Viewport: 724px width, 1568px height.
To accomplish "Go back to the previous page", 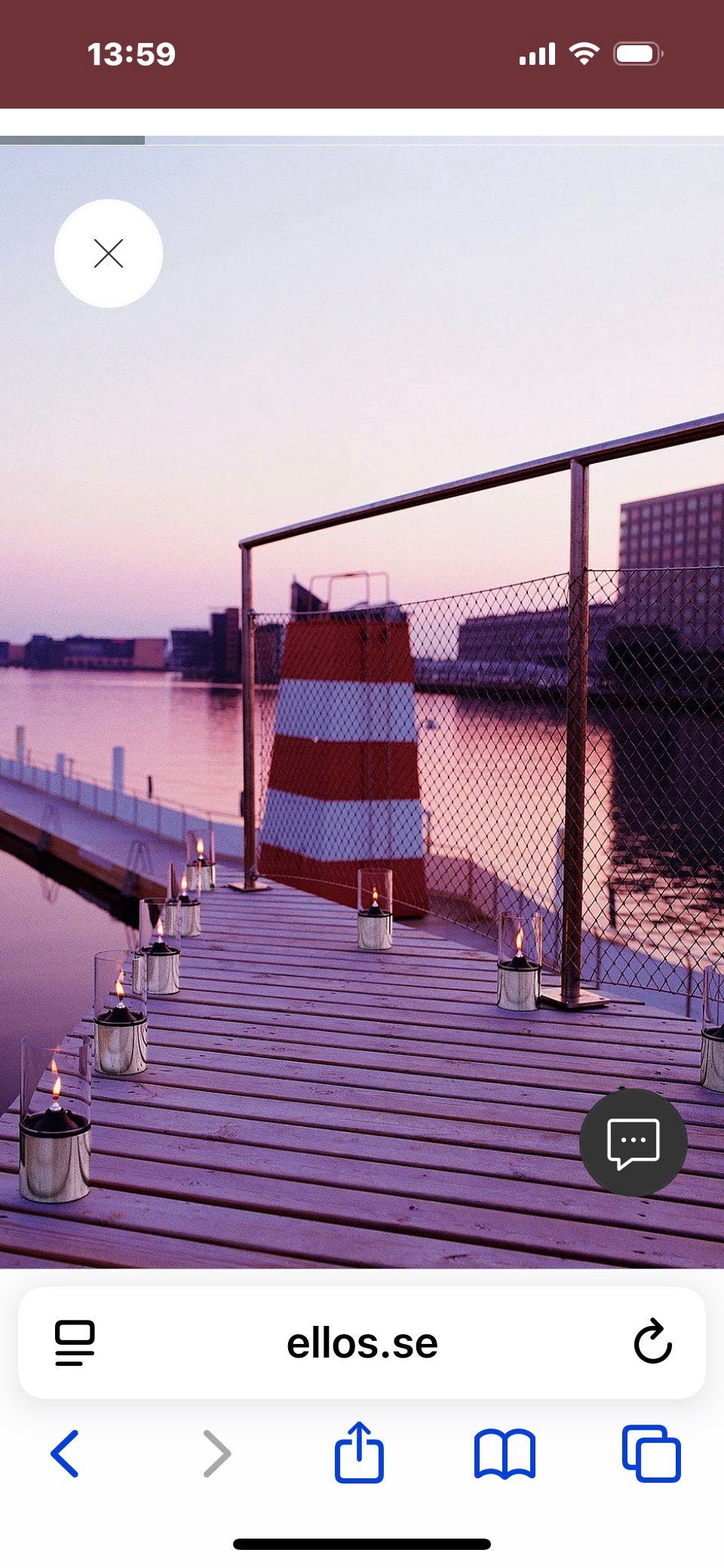I will point(65,1453).
